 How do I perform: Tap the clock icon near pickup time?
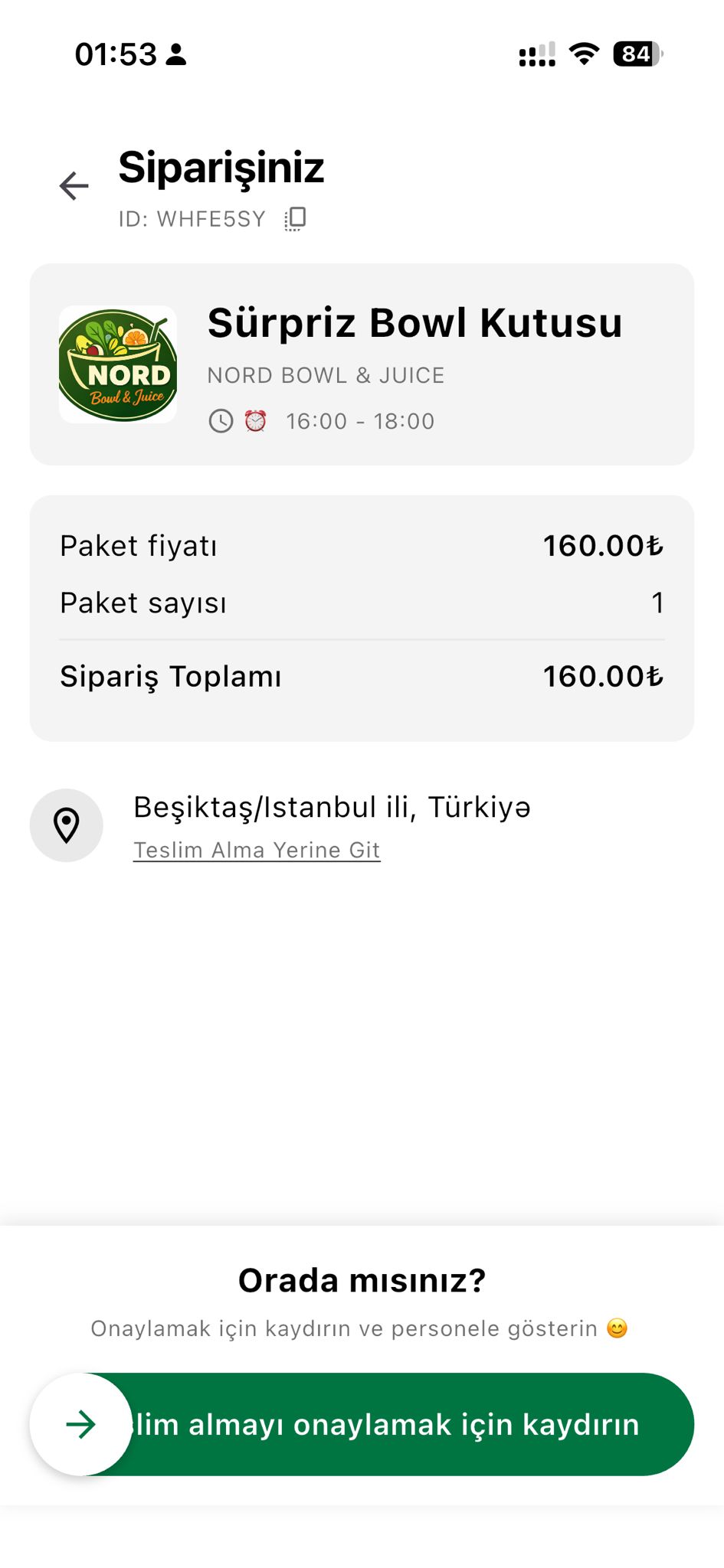(x=221, y=420)
